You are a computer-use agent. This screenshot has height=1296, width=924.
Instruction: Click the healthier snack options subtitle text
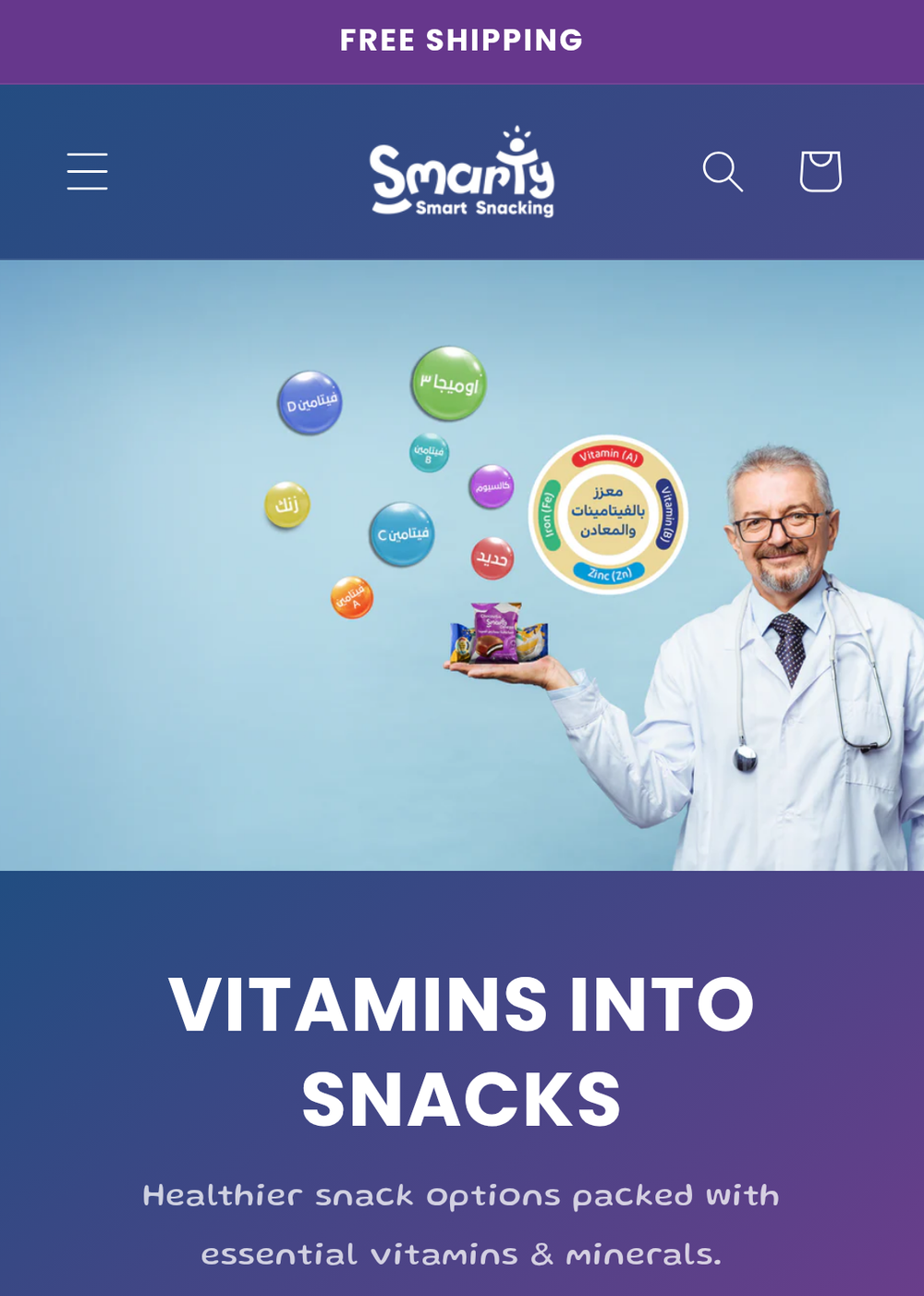(462, 1224)
